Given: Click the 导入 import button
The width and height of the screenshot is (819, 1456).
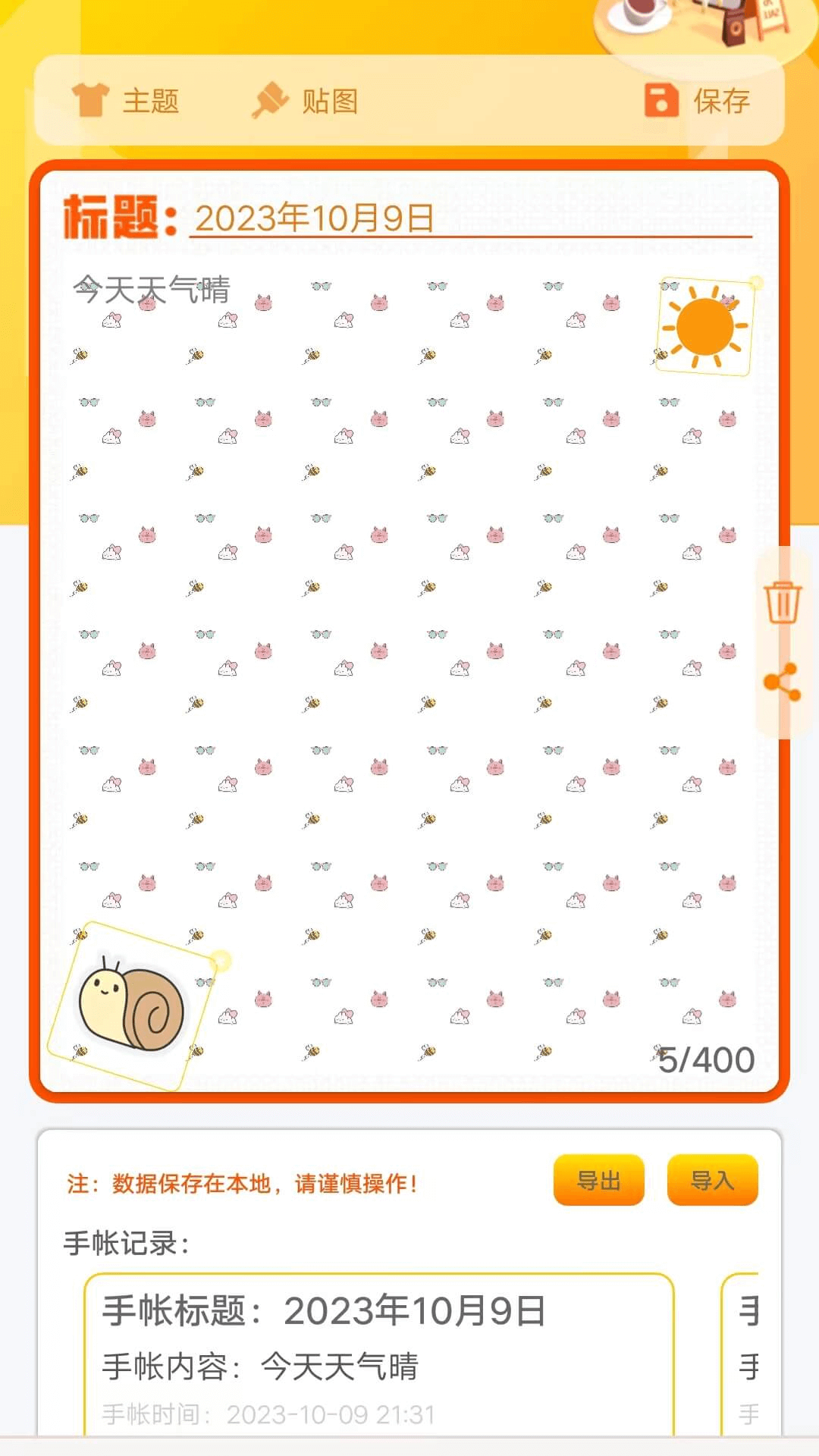Looking at the screenshot, I should pyautogui.click(x=711, y=1178).
